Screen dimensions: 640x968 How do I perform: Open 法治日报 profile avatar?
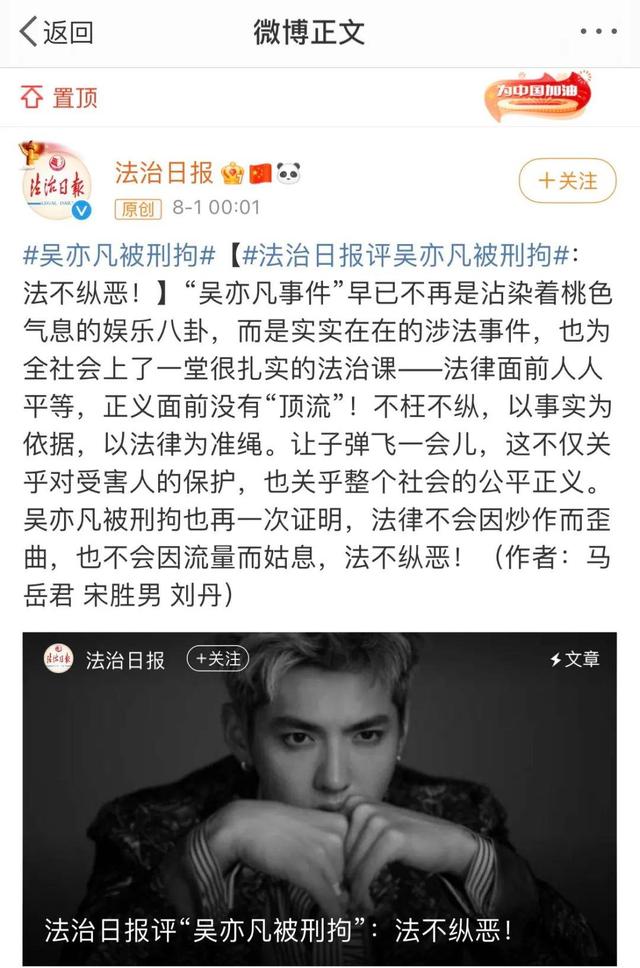point(56,184)
